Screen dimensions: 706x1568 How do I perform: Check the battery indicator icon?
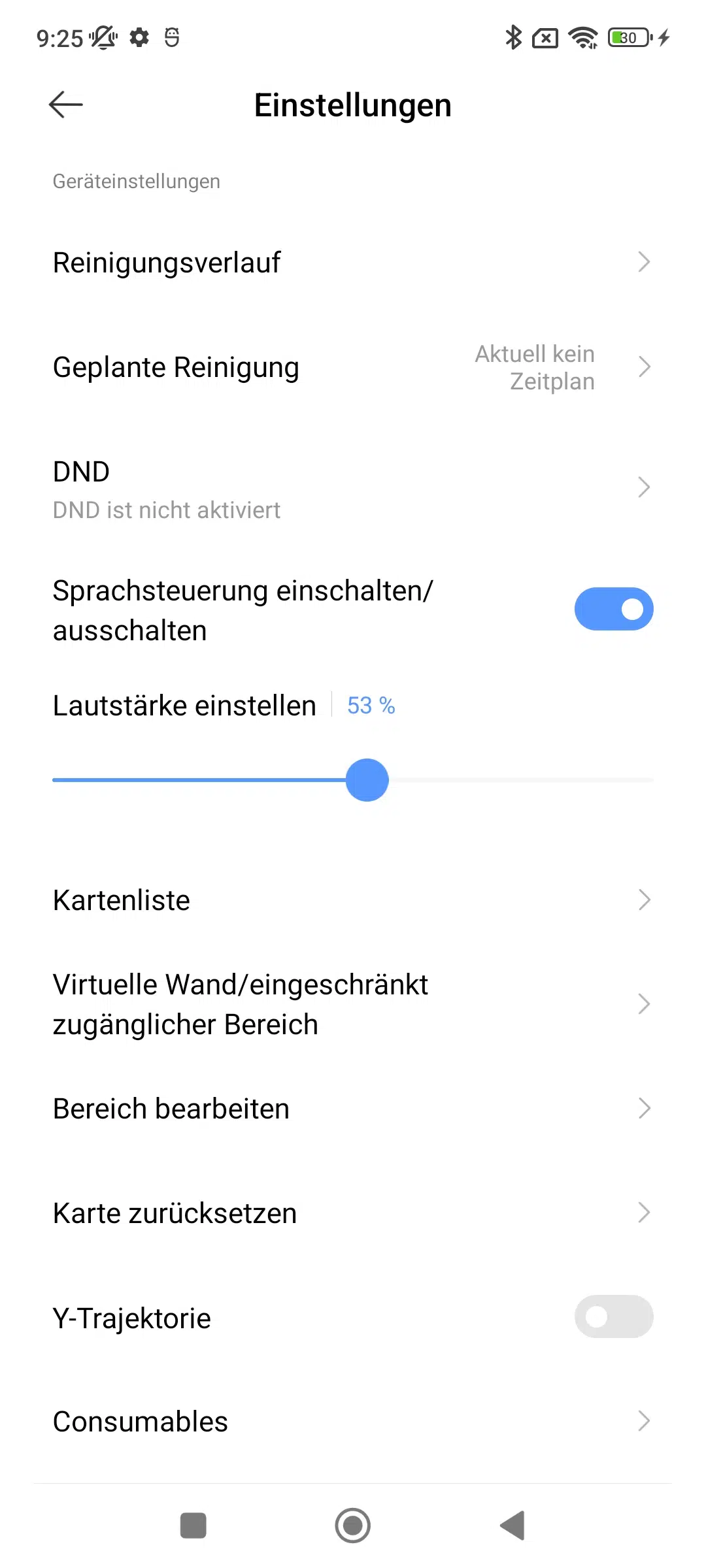click(x=626, y=37)
